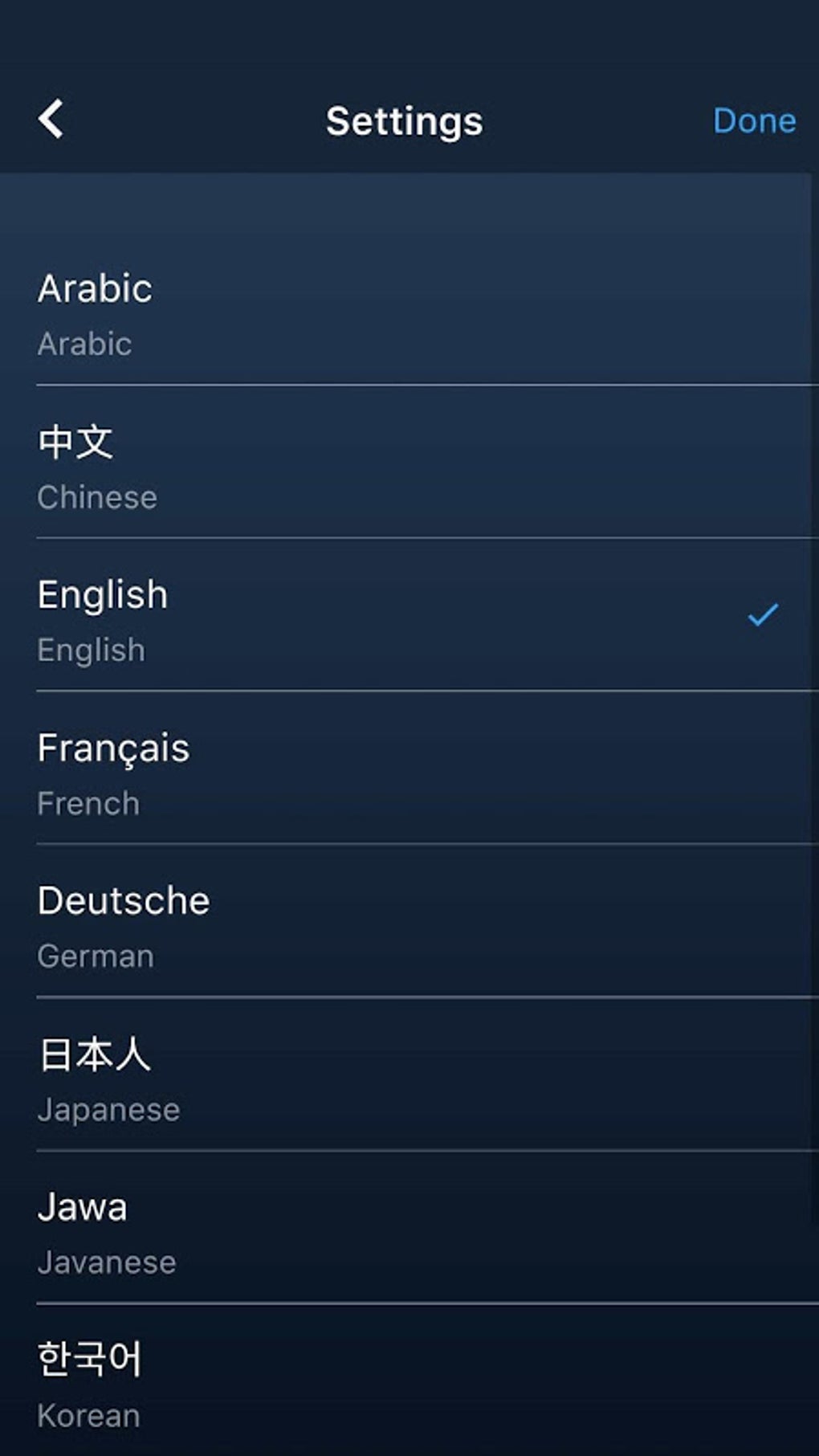Pick Deutsche from the list
819x1456 pixels.
(x=123, y=900)
